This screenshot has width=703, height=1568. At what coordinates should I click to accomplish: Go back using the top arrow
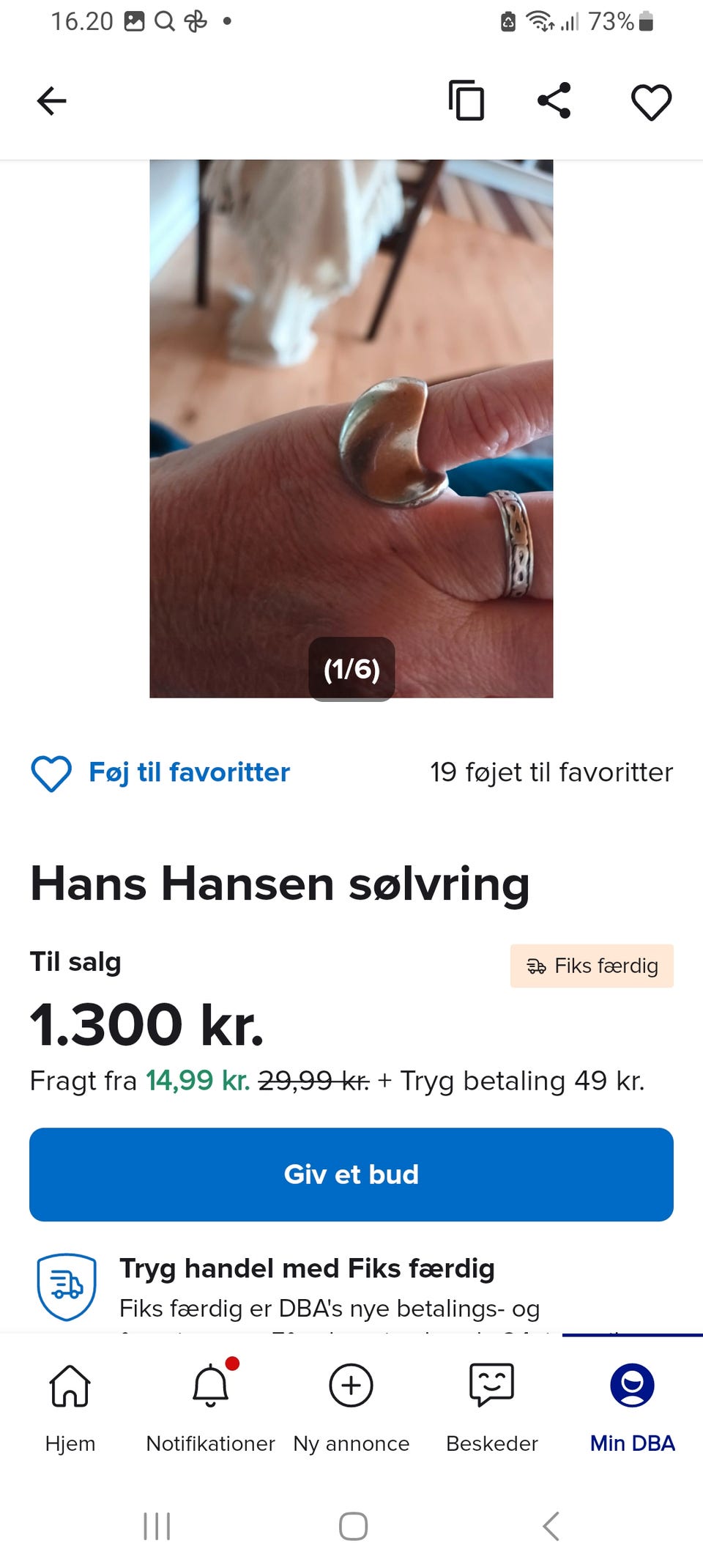(51, 101)
